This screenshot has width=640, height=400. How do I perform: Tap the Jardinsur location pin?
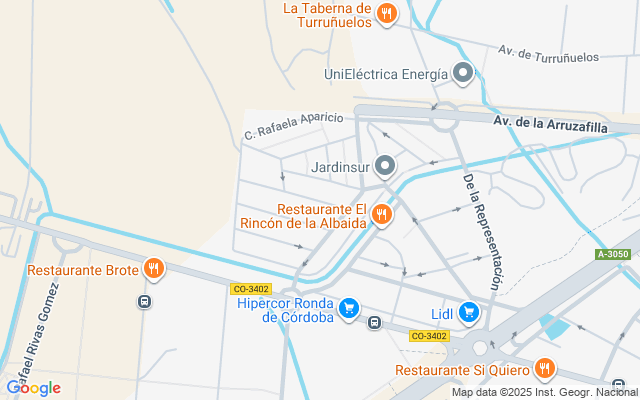(x=385, y=166)
